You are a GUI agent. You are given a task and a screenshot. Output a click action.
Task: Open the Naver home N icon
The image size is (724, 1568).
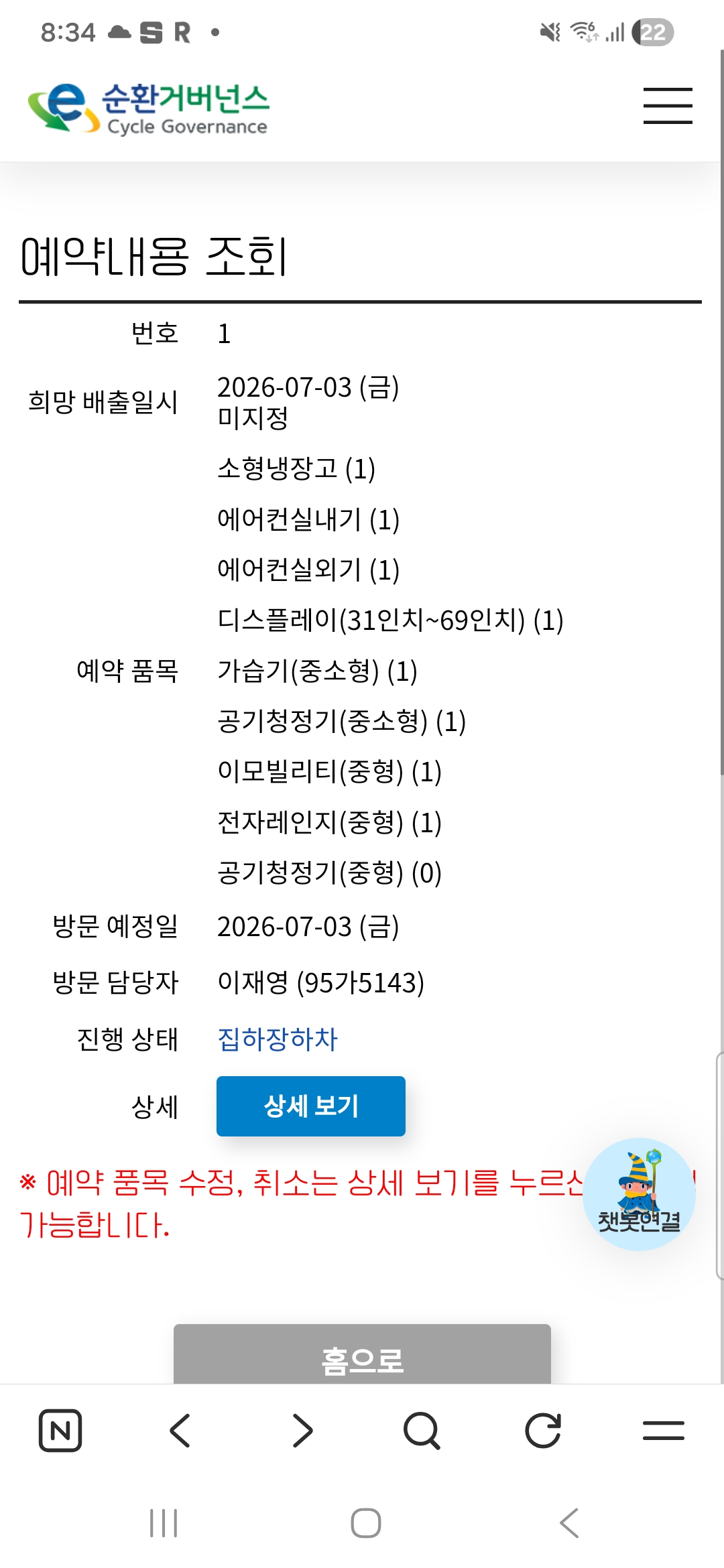60,1431
